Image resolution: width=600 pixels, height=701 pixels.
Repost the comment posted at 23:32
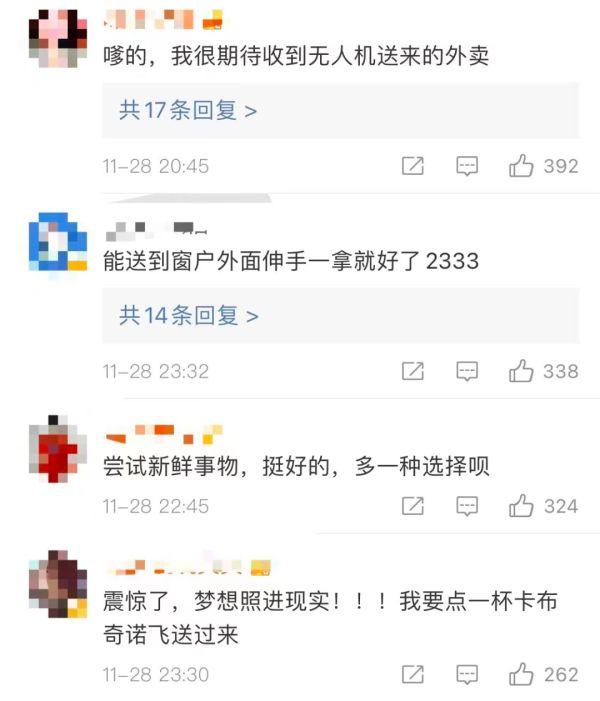click(x=413, y=372)
